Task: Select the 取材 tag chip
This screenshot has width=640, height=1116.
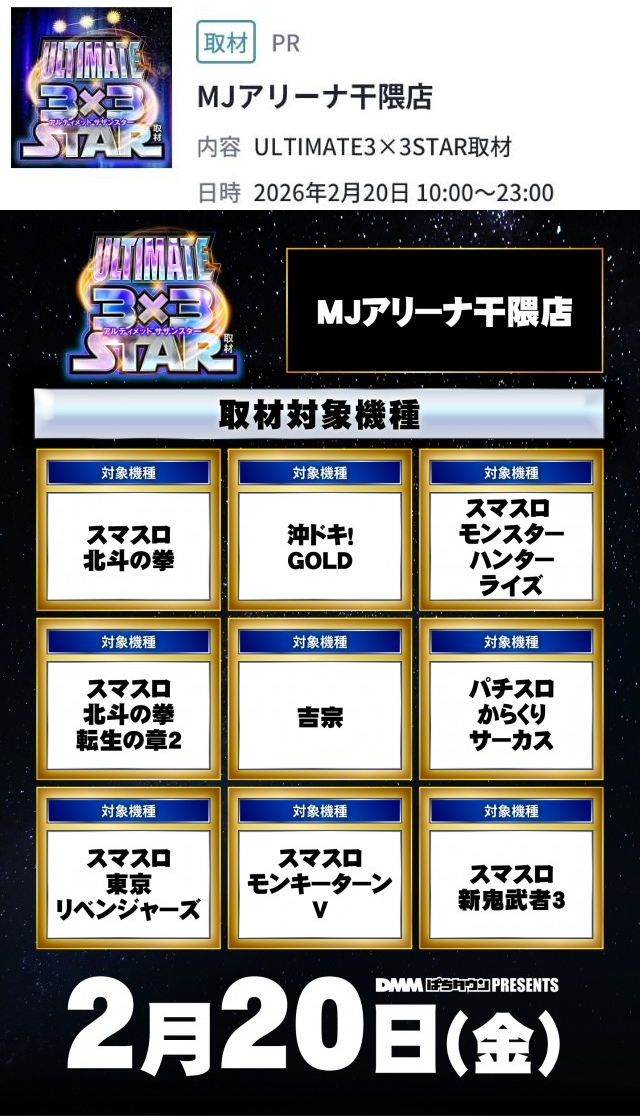Action: (x=225, y=42)
